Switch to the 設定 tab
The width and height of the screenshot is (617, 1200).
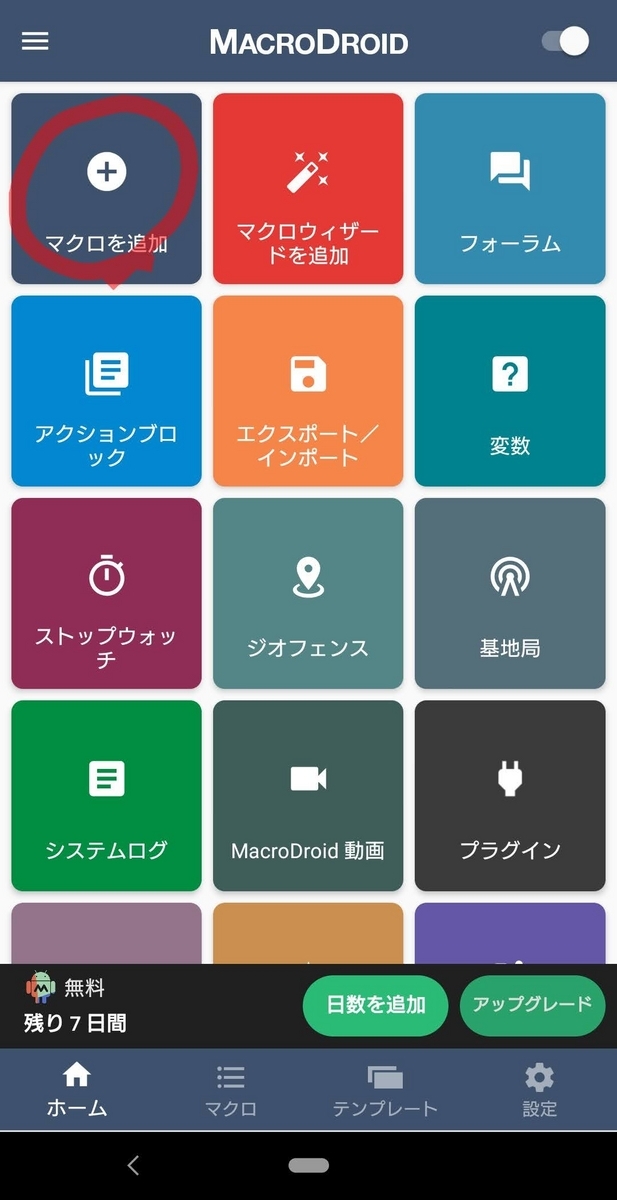[x=539, y=1090]
